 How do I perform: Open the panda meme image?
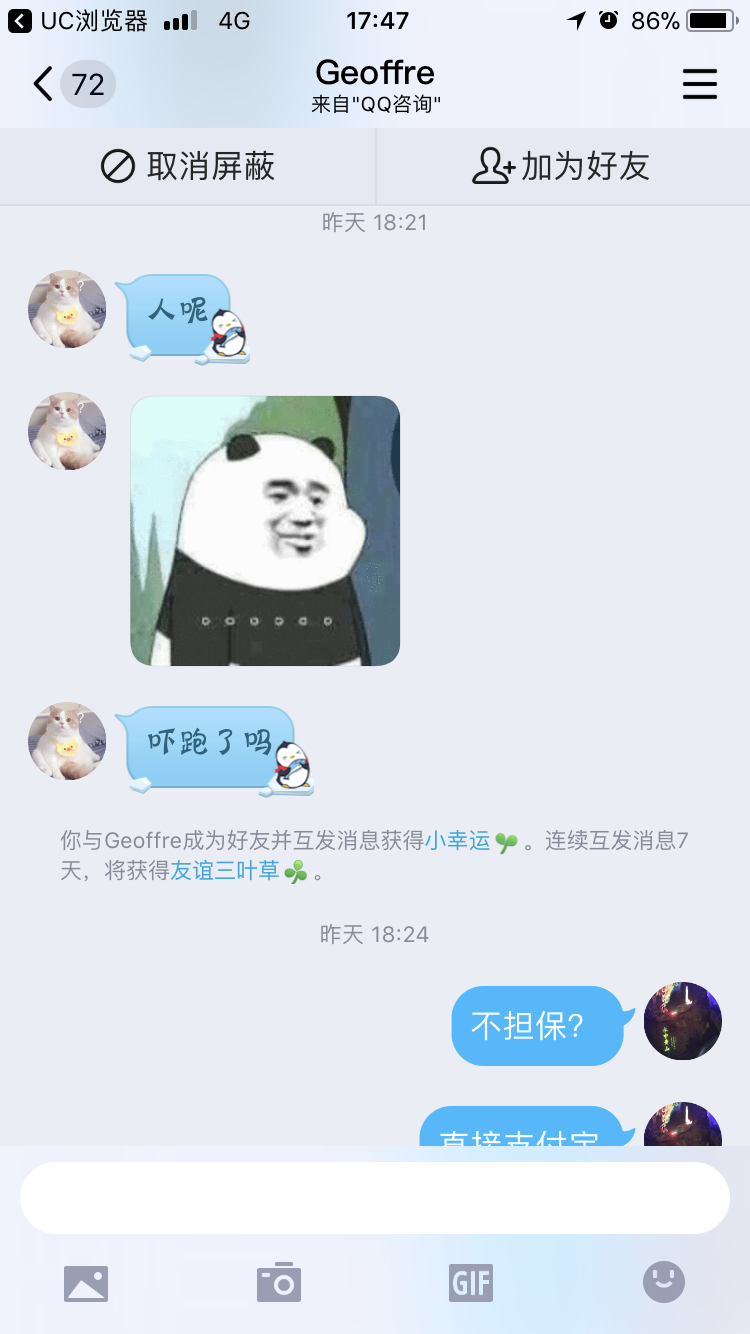[x=265, y=531]
